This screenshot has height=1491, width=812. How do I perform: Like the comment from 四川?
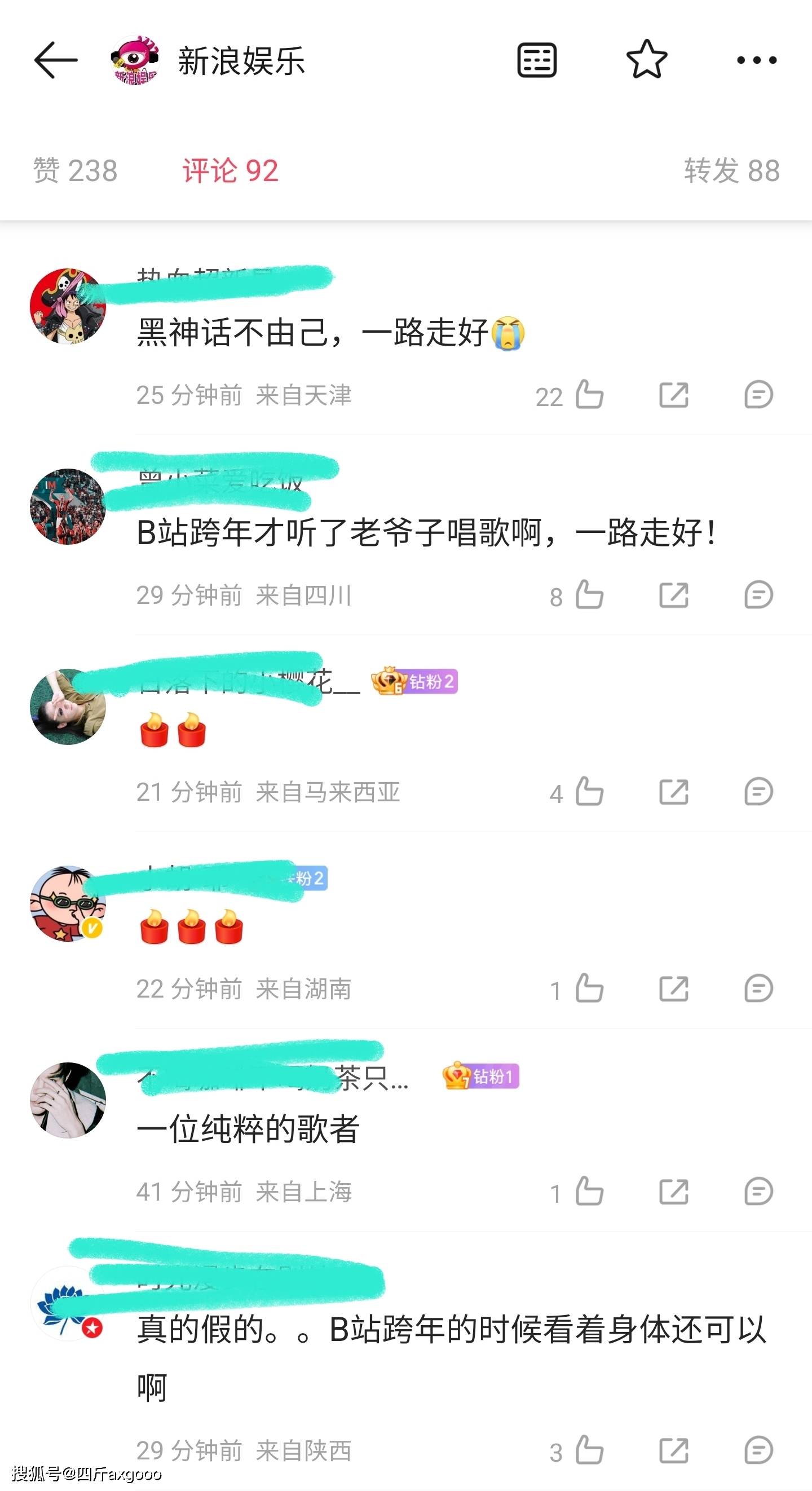tap(589, 595)
